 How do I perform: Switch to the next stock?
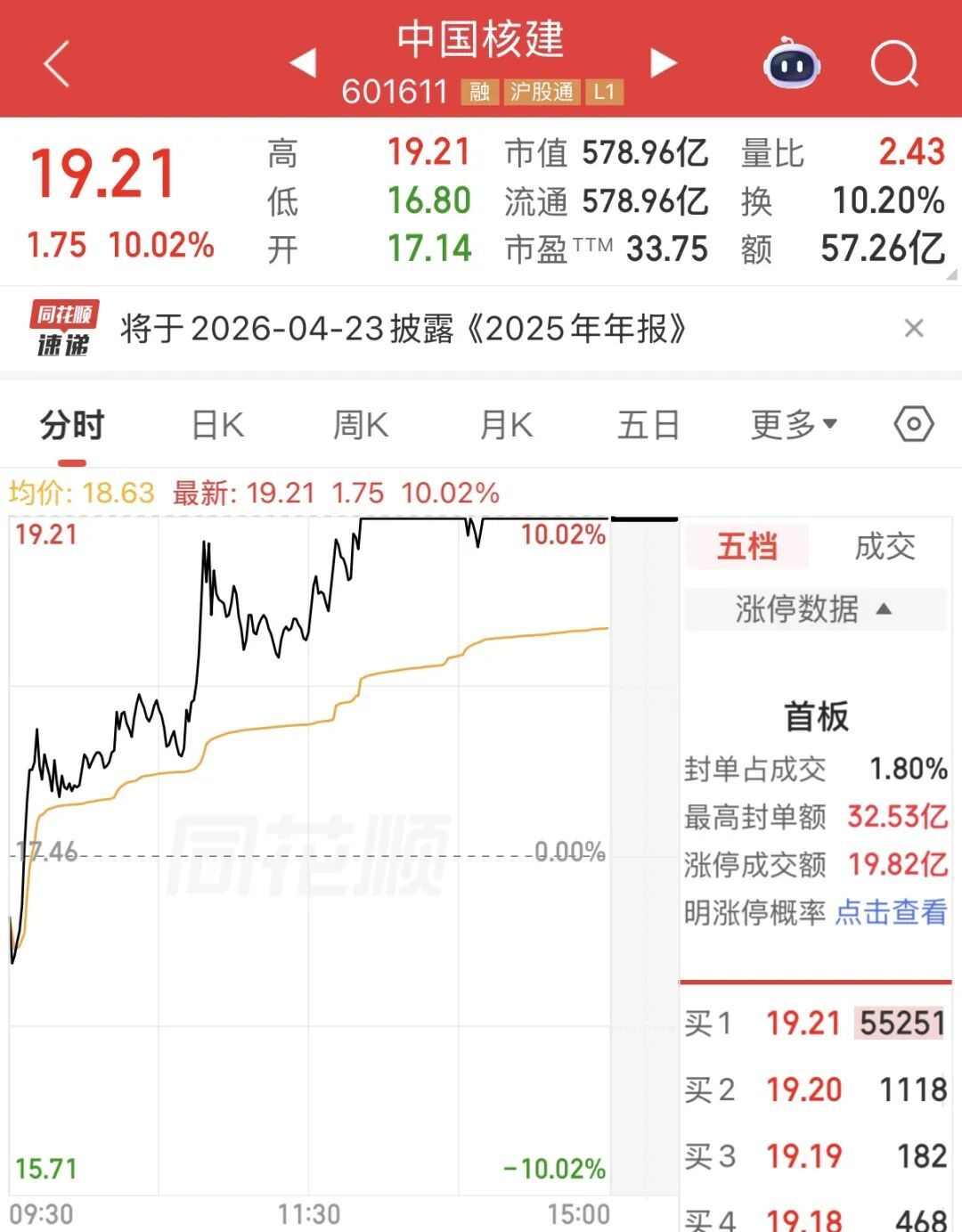click(663, 63)
